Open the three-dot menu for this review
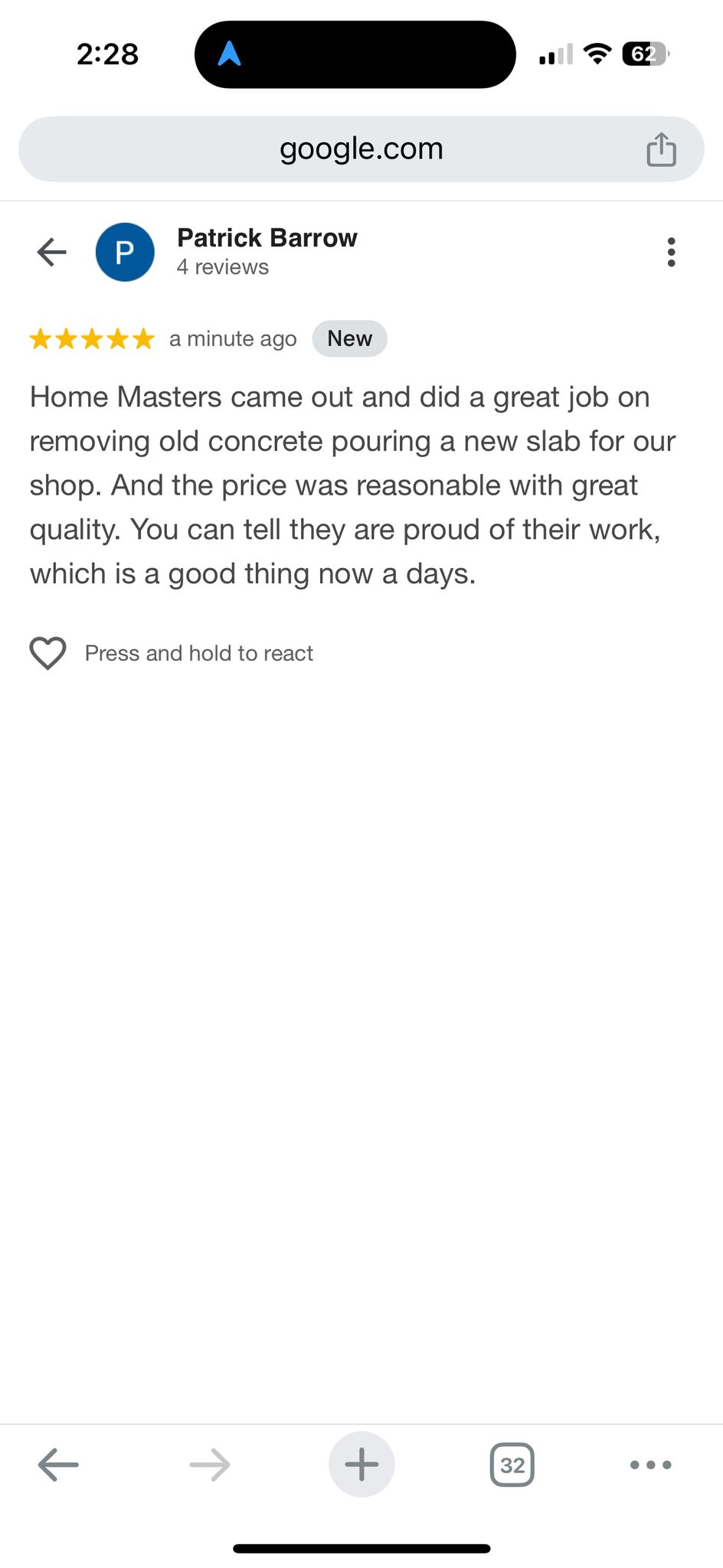723x1568 pixels. tap(671, 252)
